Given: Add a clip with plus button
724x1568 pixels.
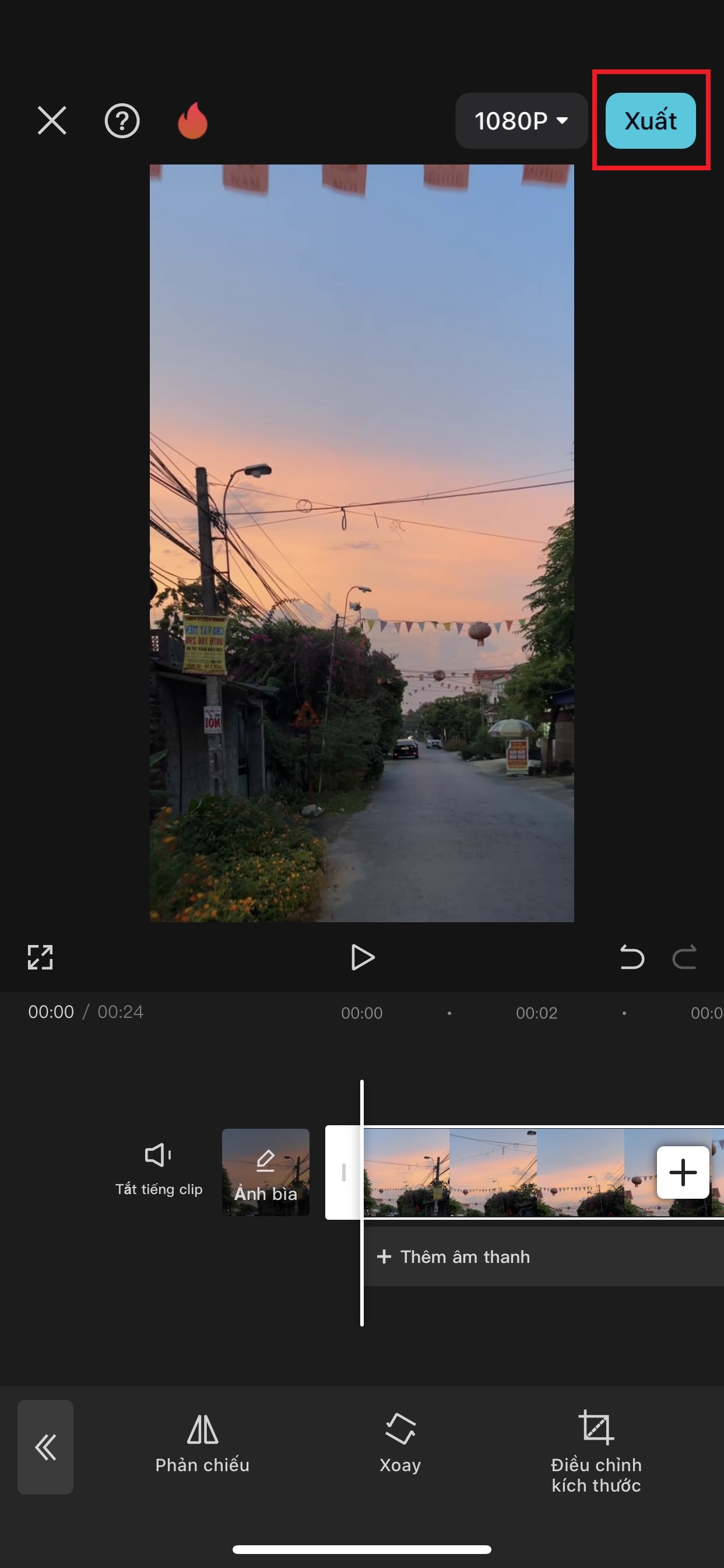Looking at the screenshot, I should click(682, 1172).
